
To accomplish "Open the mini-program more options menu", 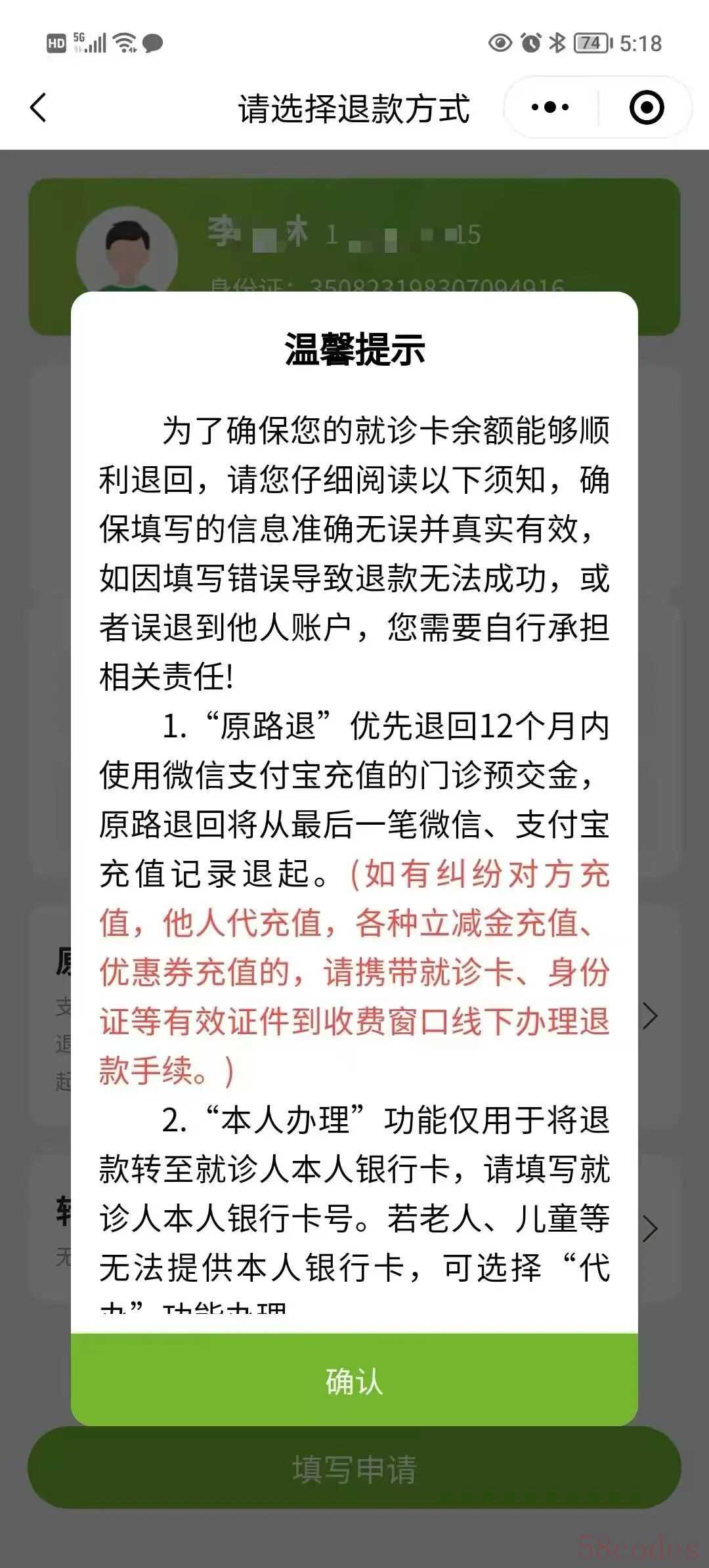I will 550,108.
